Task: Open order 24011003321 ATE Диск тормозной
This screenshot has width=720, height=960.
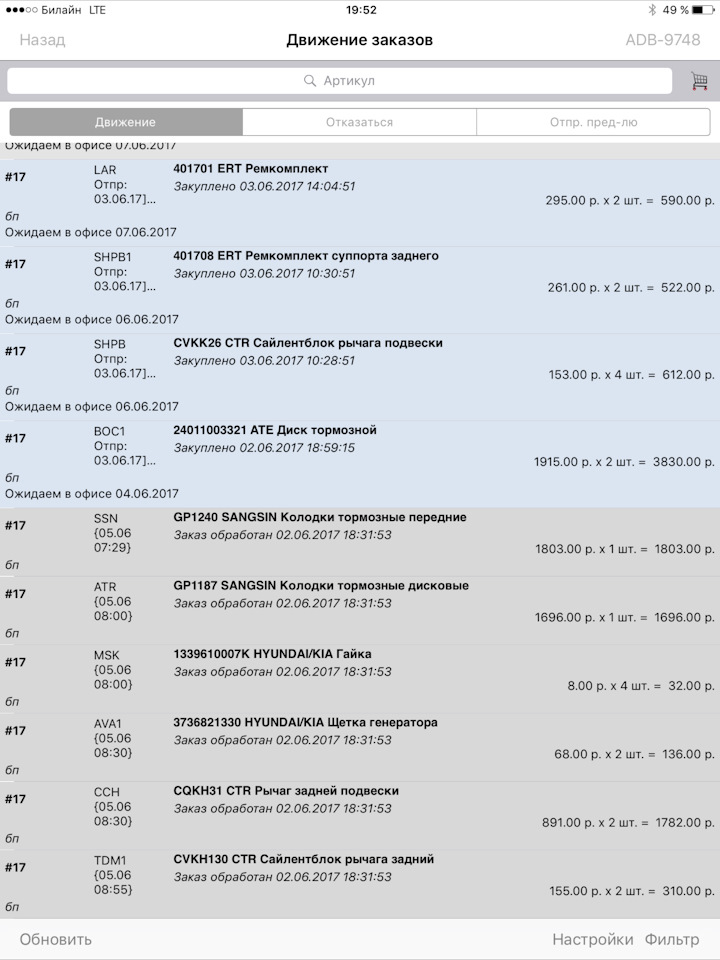Action: click(x=360, y=464)
